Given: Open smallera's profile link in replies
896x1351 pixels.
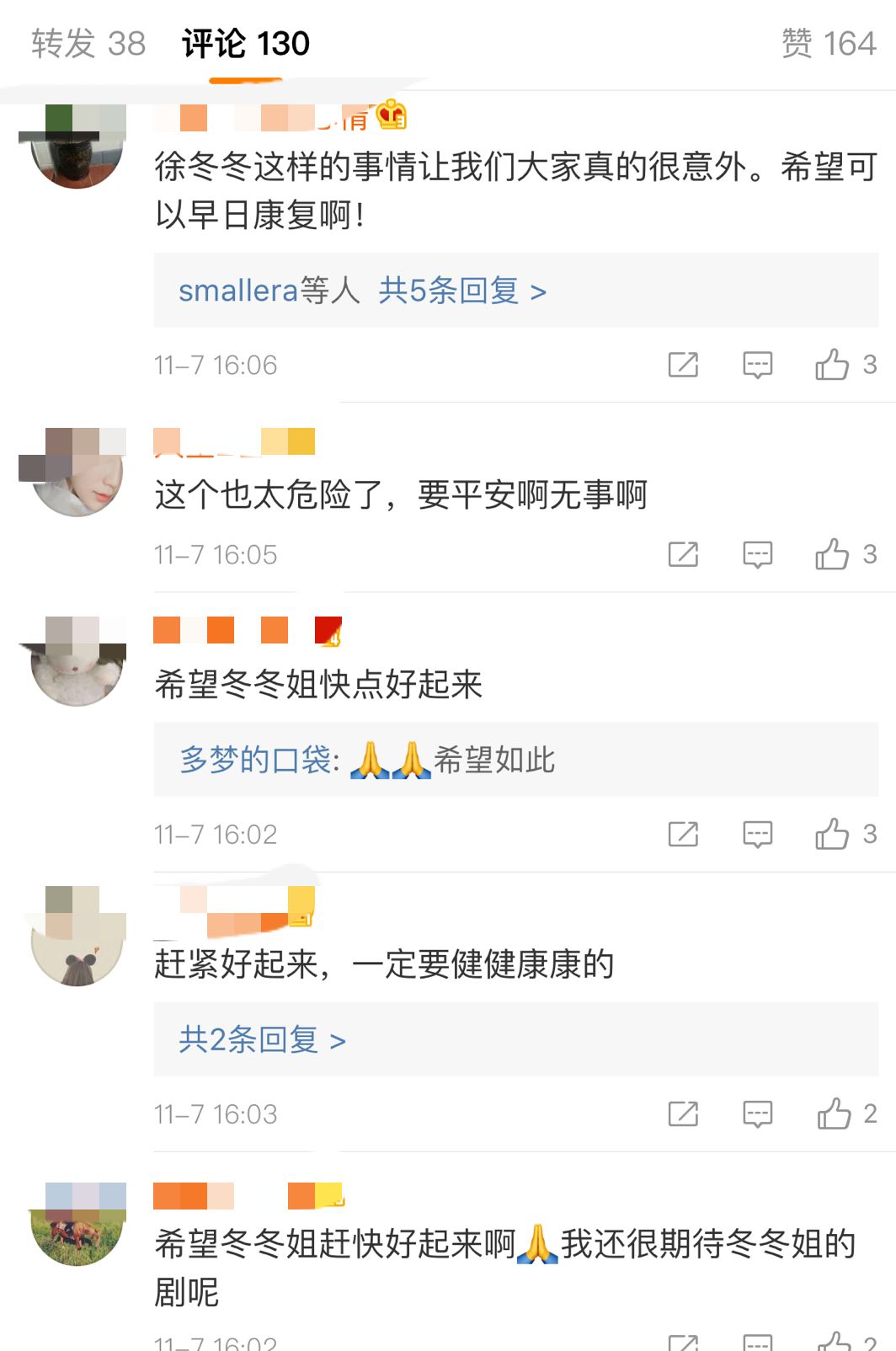Looking at the screenshot, I should click(x=238, y=291).
